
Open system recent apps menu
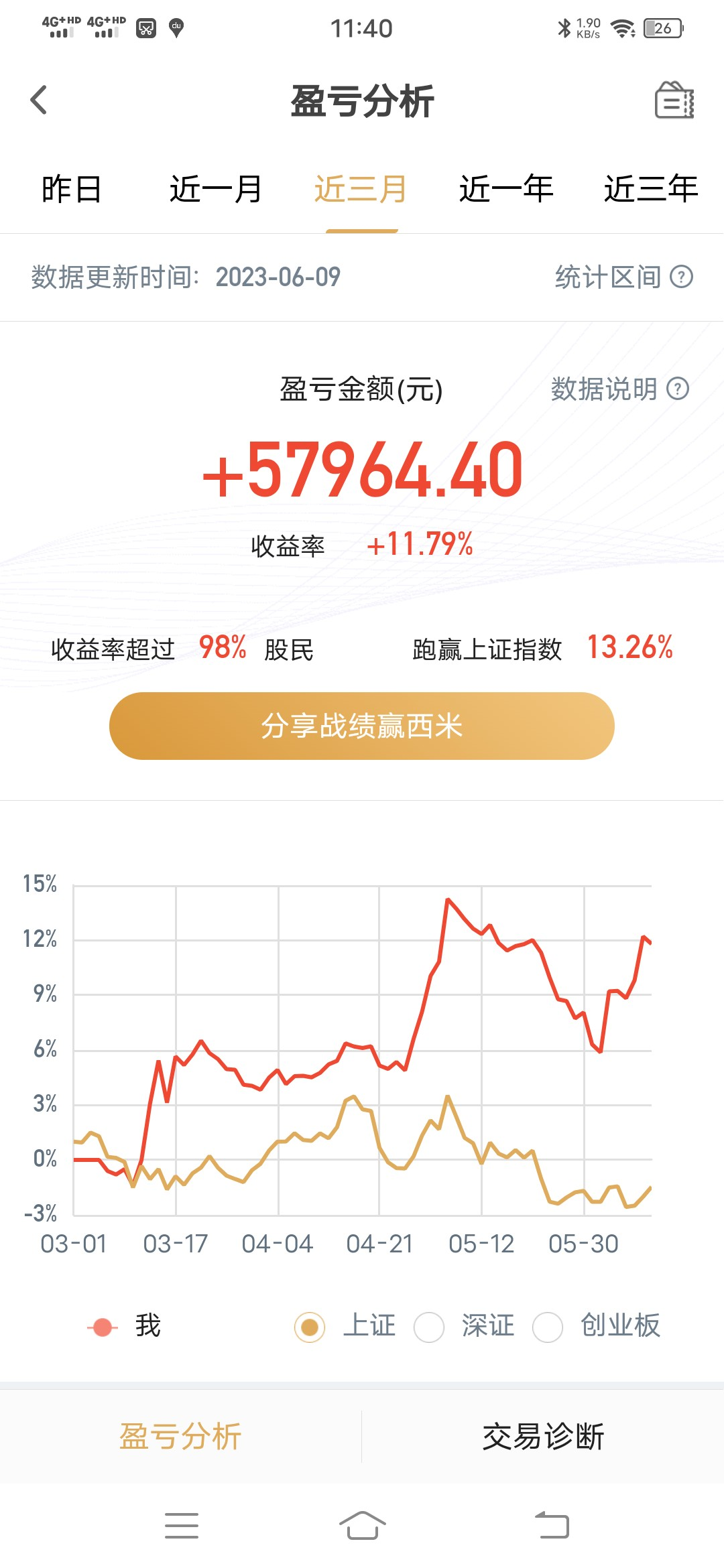[182, 1525]
